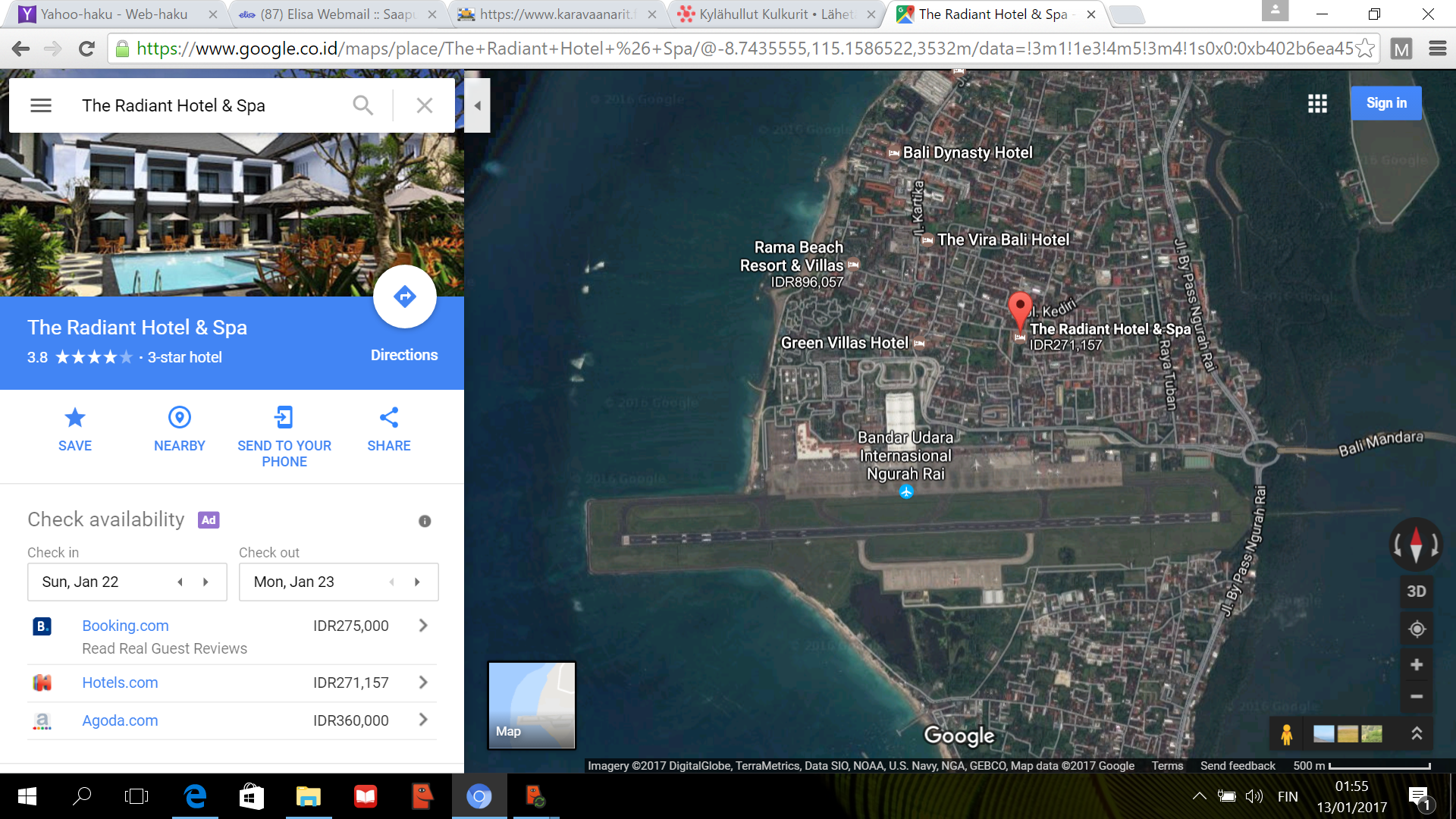Send the place to your phone

(x=284, y=436)
